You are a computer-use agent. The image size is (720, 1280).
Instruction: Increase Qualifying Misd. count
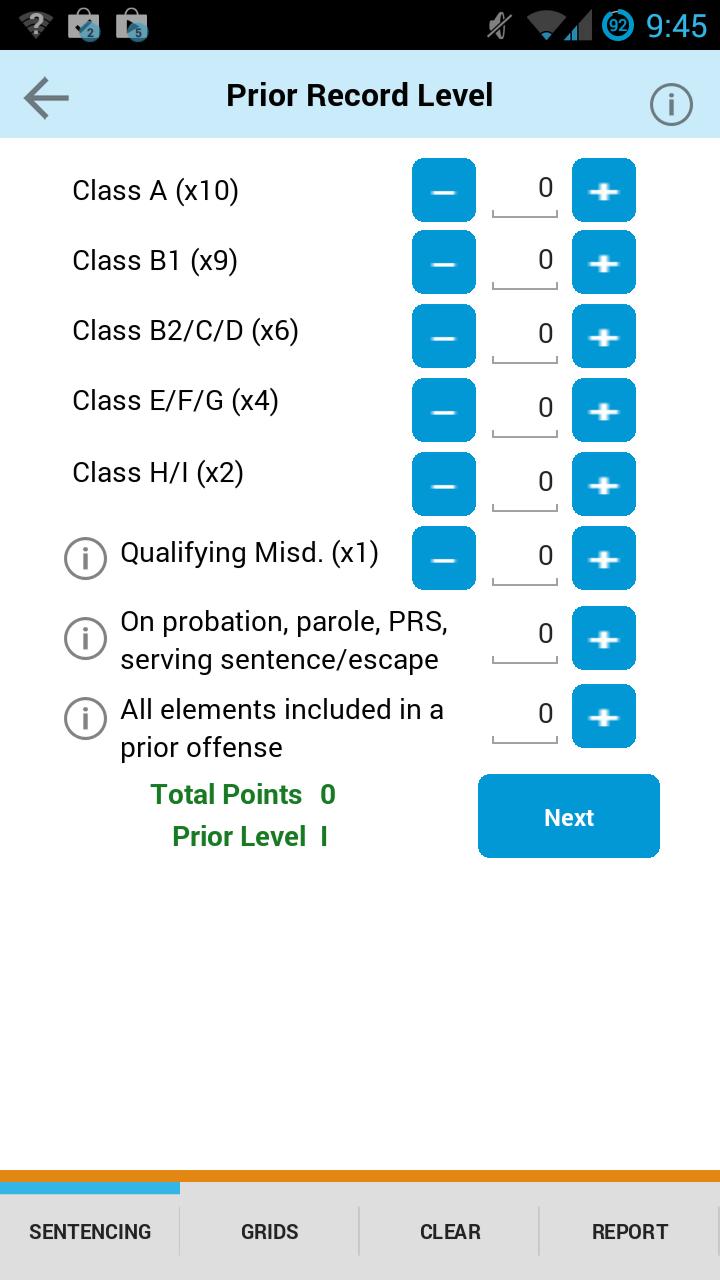(x=603, y=558)
